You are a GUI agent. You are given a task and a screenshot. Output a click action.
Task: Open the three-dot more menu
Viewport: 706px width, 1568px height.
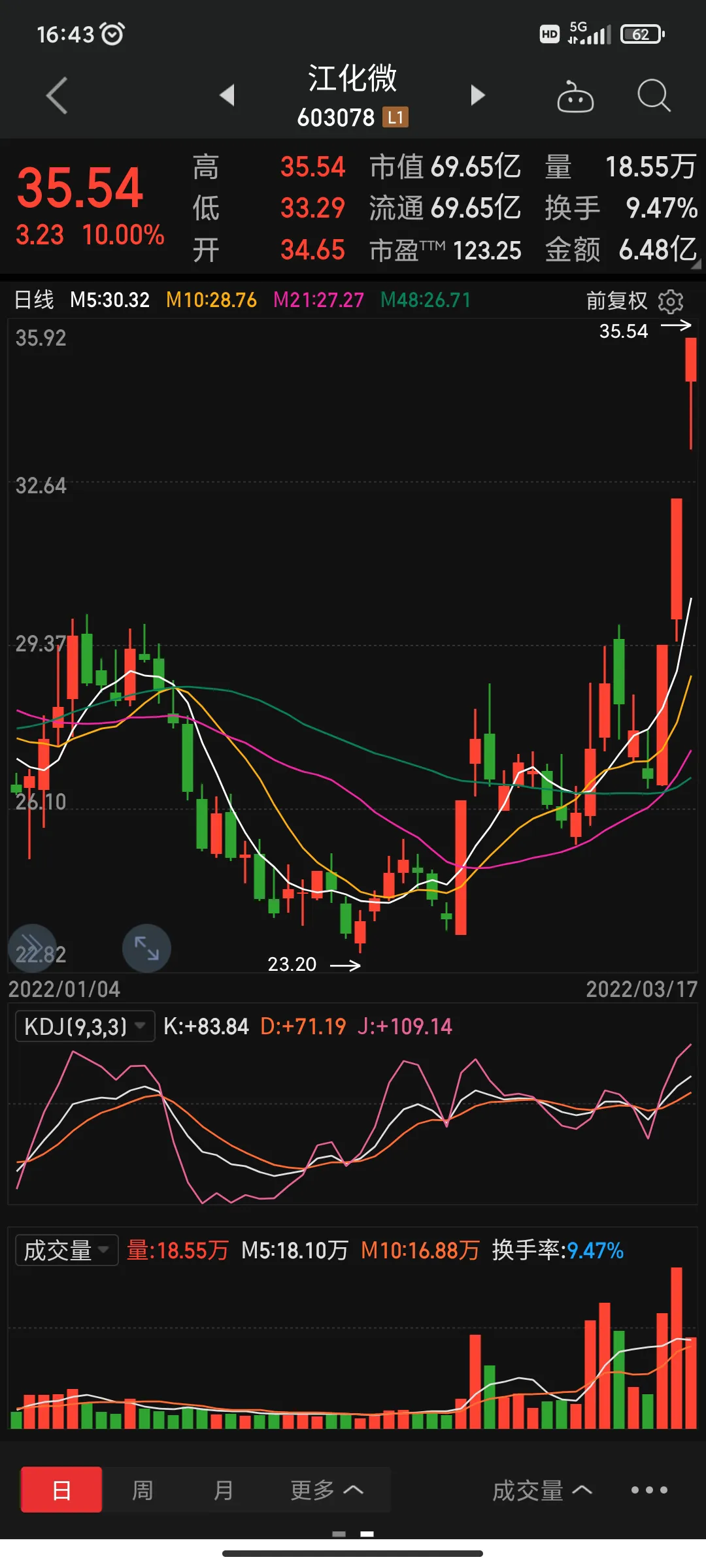pyautogui.click(x=649, y=1490)
